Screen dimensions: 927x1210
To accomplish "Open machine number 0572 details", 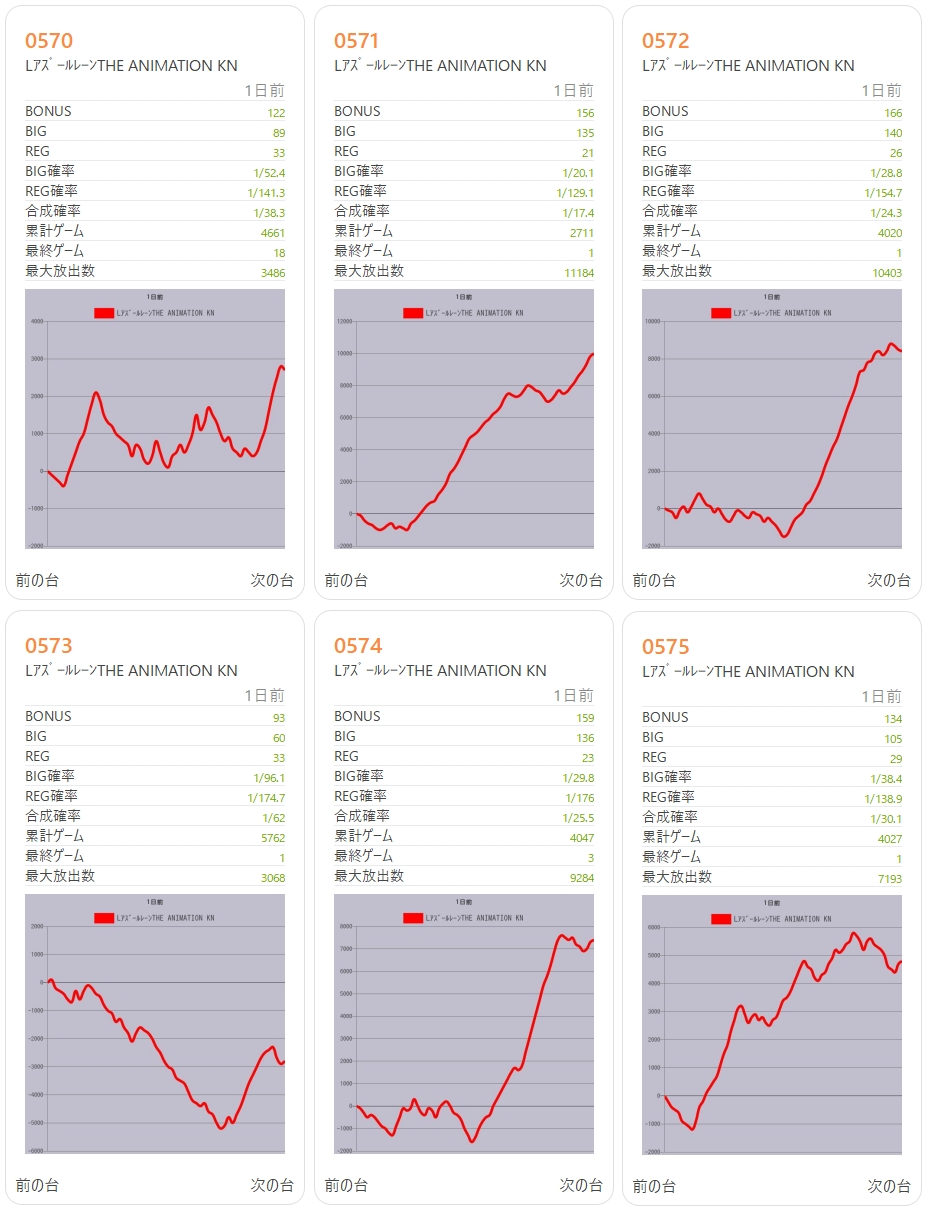I will [665, 41].
